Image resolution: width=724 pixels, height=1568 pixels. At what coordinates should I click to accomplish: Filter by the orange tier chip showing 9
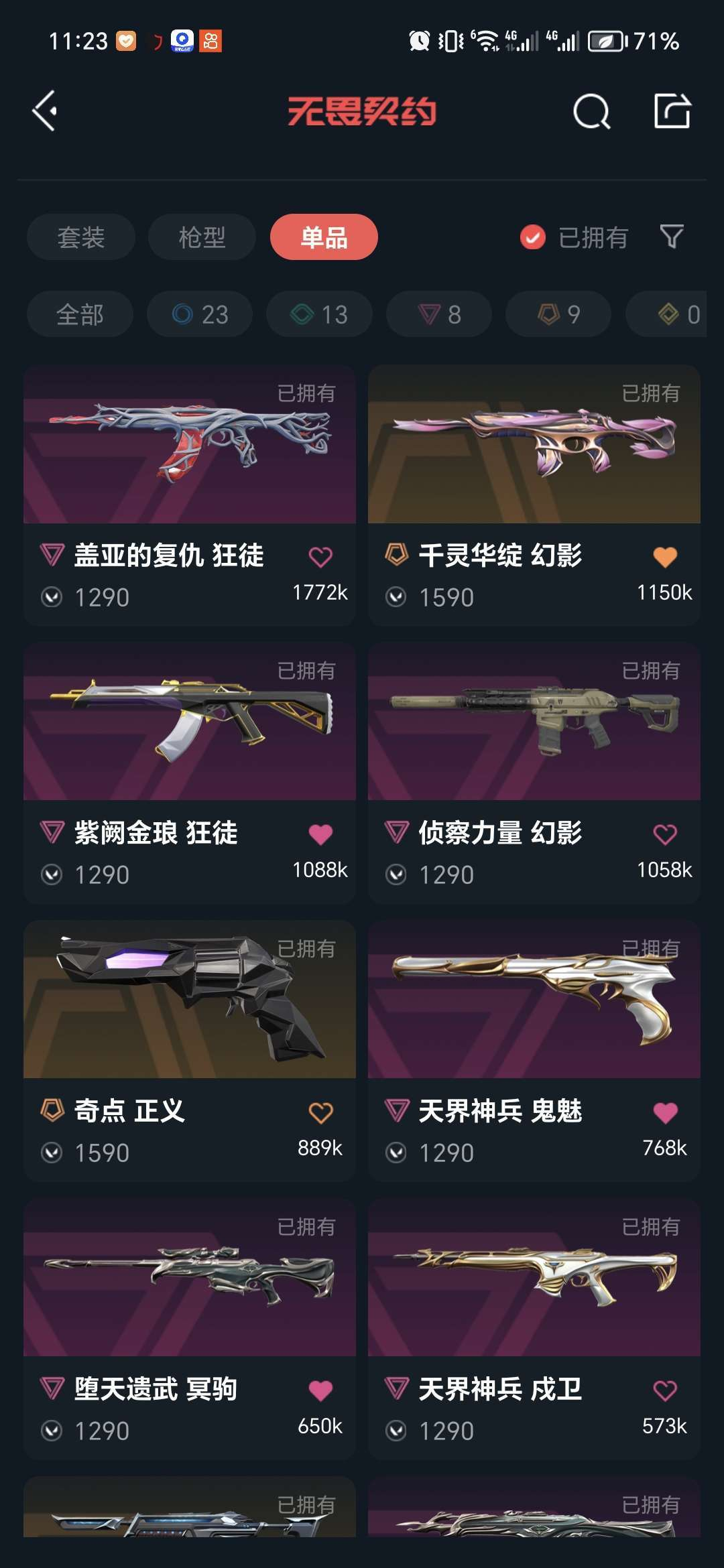(x=558, y=314)
